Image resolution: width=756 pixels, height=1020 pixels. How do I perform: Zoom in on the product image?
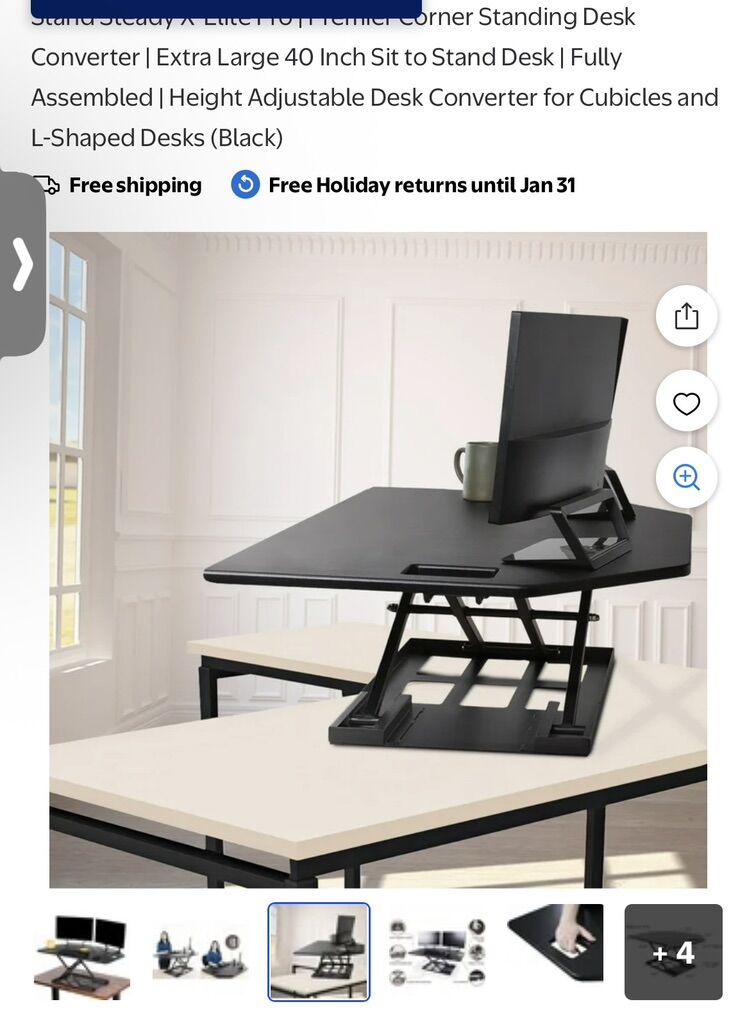[686, 478]
